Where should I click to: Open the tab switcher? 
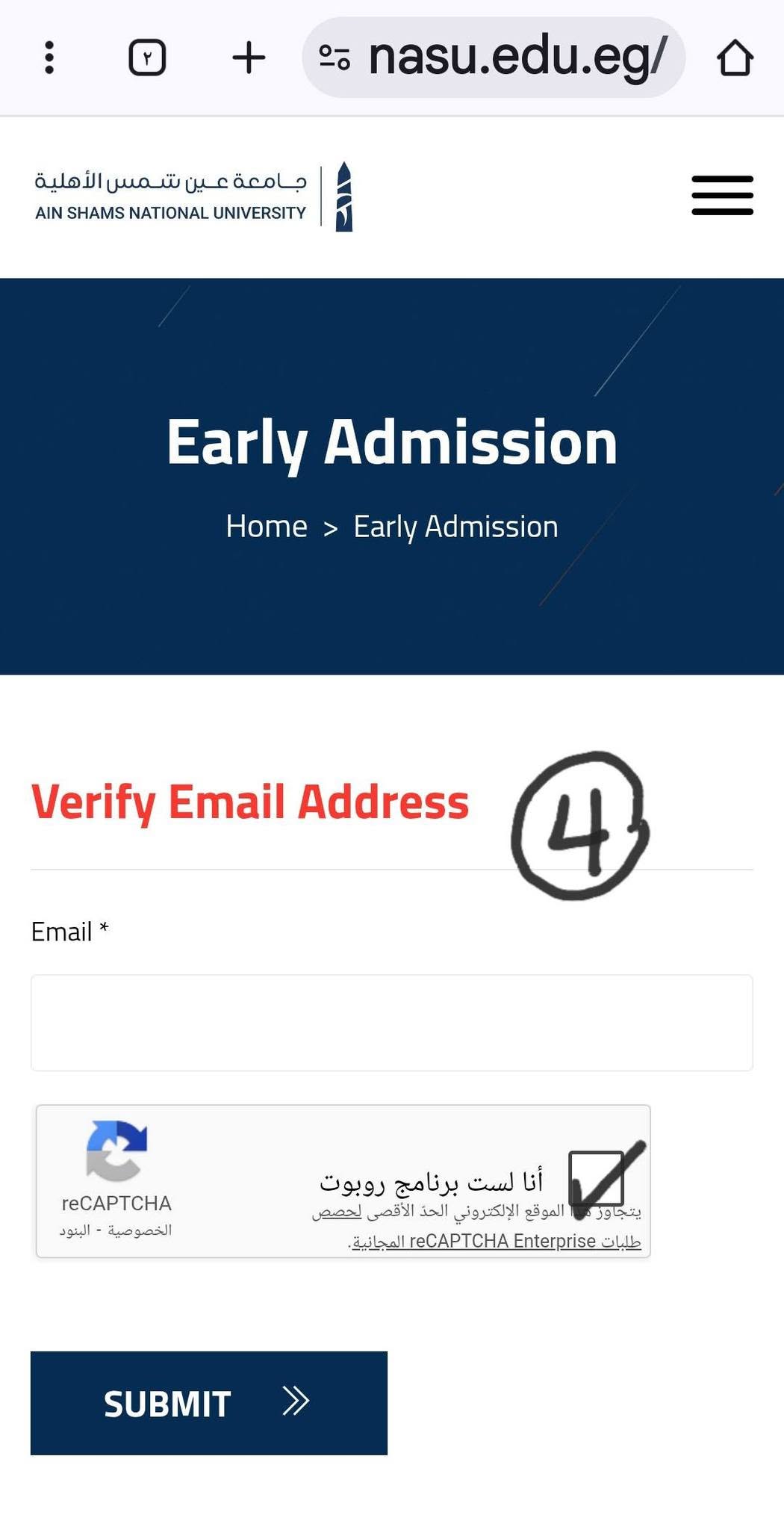click(x=147, y=58)
